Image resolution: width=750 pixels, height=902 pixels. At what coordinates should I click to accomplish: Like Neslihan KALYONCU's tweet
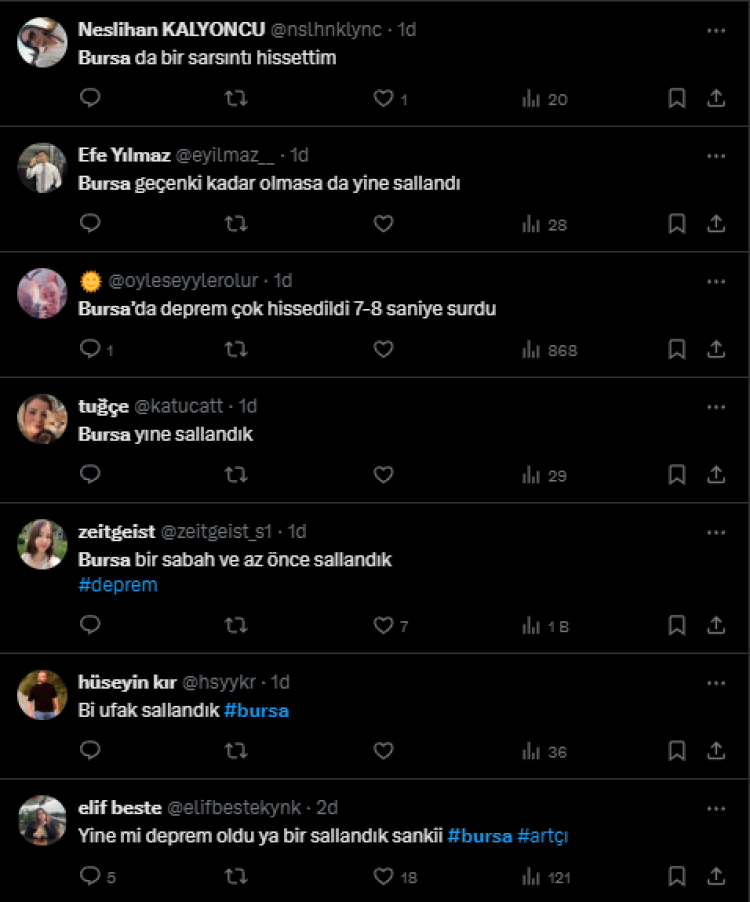pos(383,98)
